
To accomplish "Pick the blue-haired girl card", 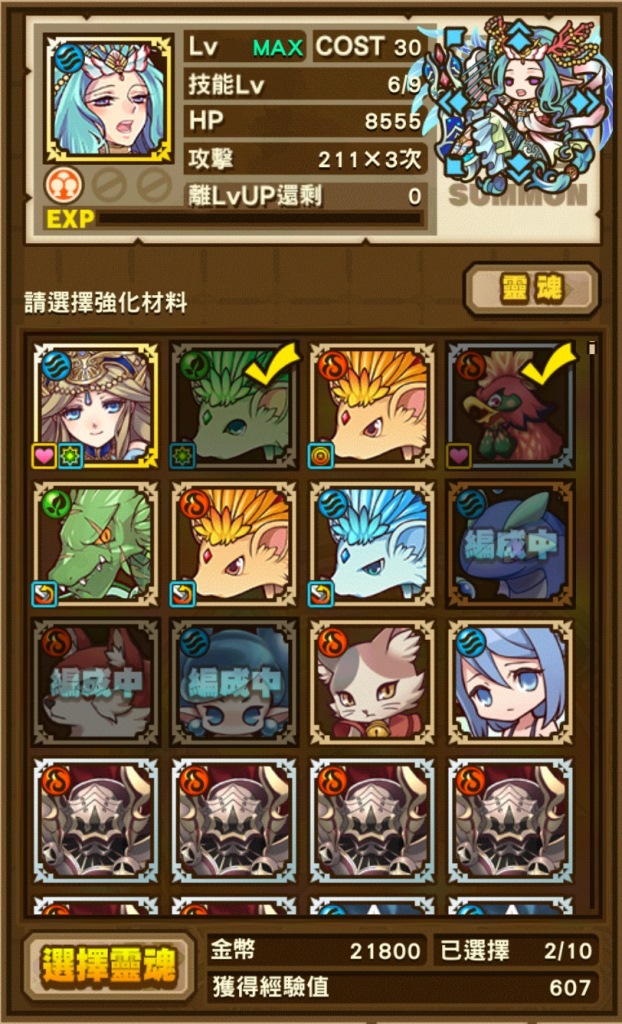I will coord(511,682).
